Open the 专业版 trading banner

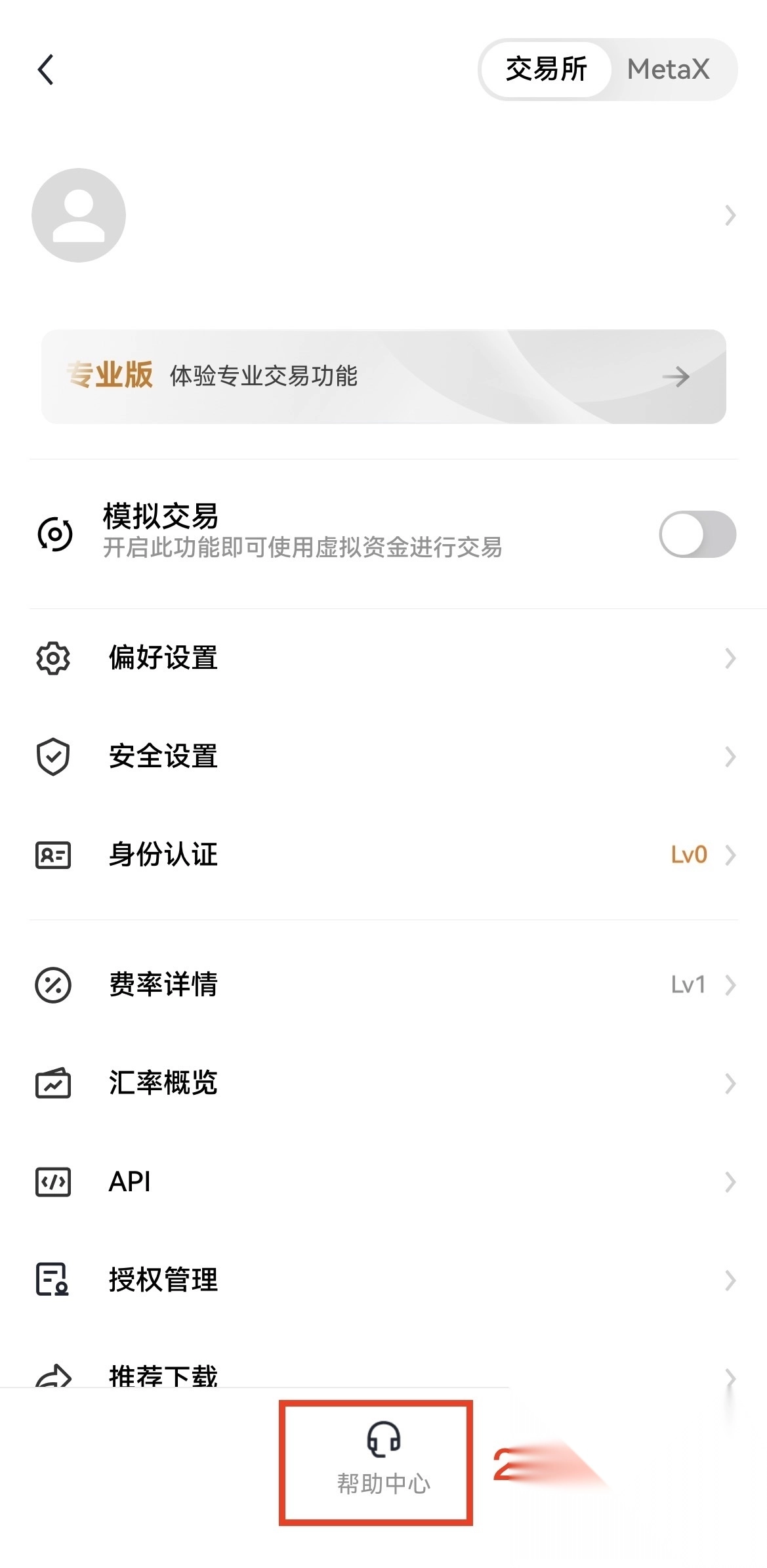(383, 377)
